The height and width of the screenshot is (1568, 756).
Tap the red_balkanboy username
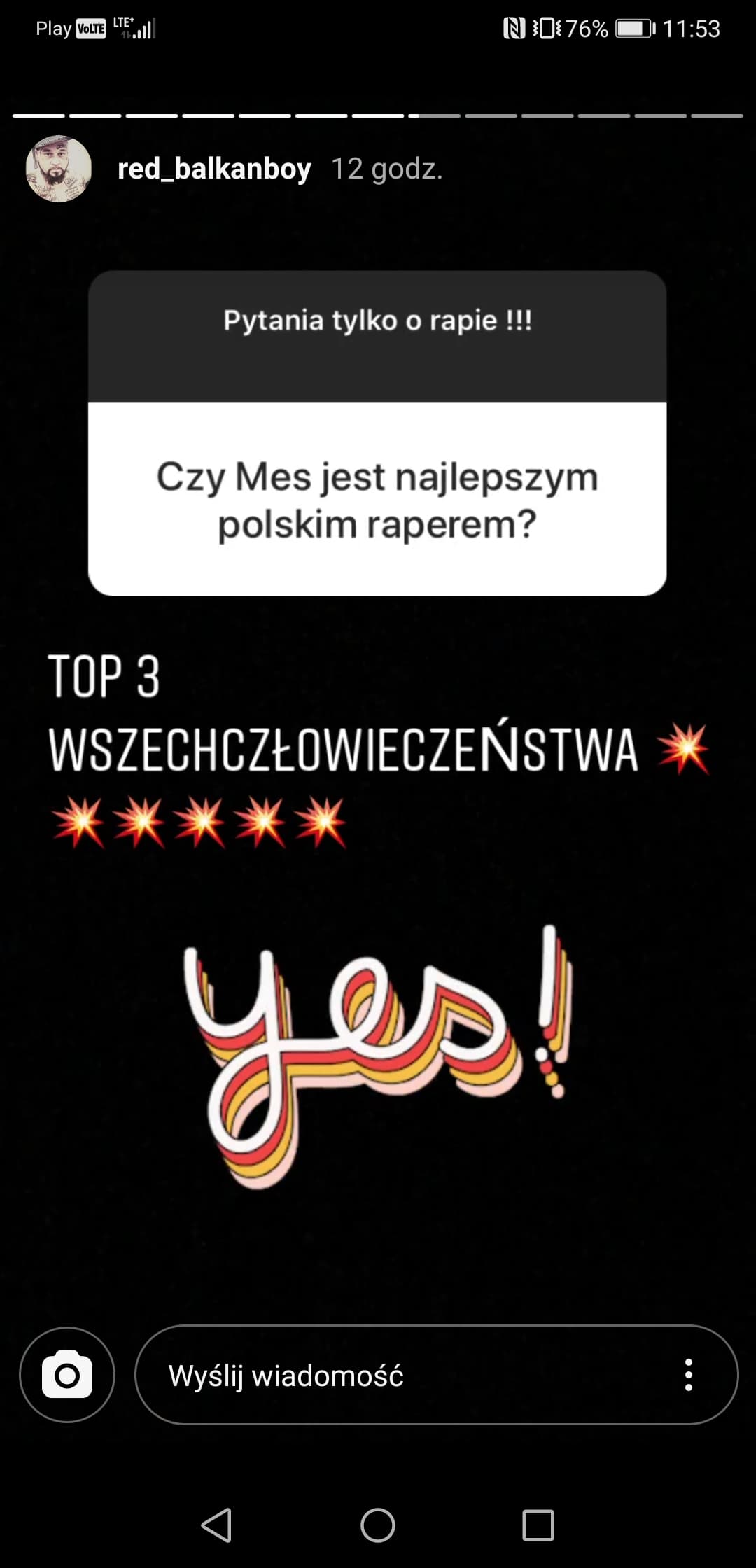214,169
